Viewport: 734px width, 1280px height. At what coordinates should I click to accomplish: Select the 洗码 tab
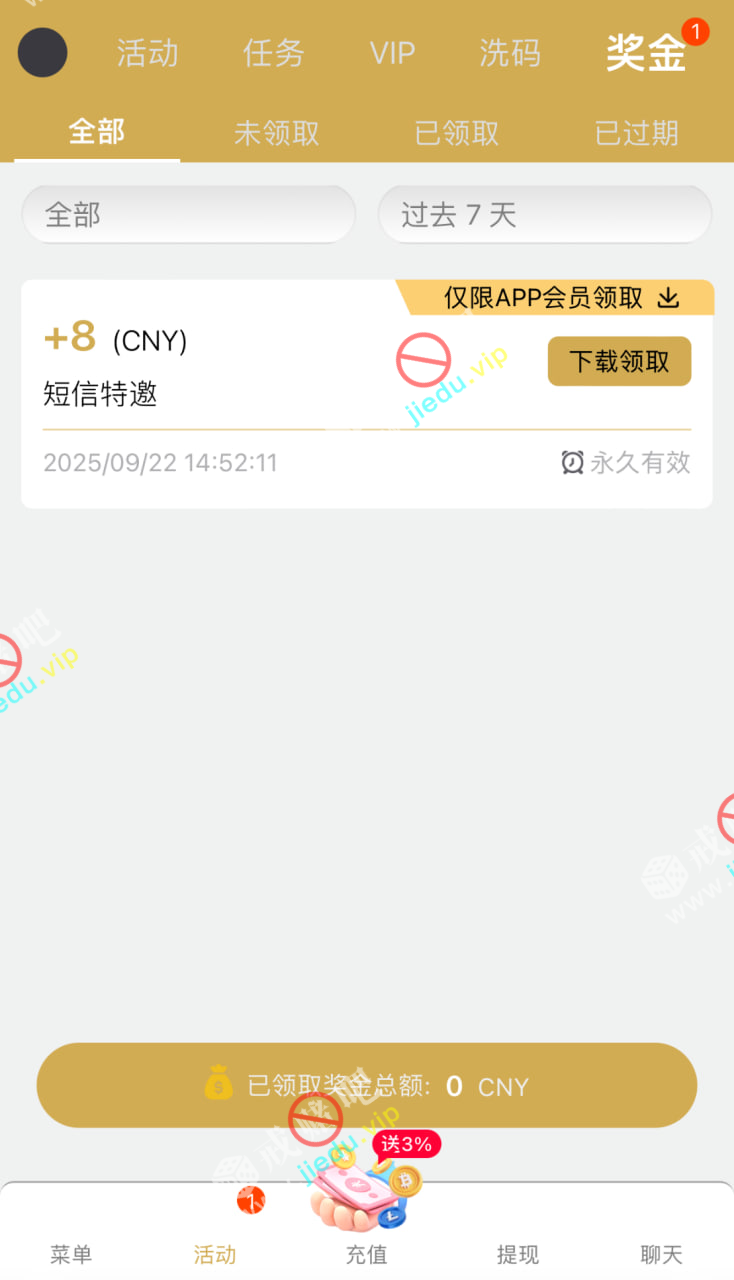(x=510, y=53)
